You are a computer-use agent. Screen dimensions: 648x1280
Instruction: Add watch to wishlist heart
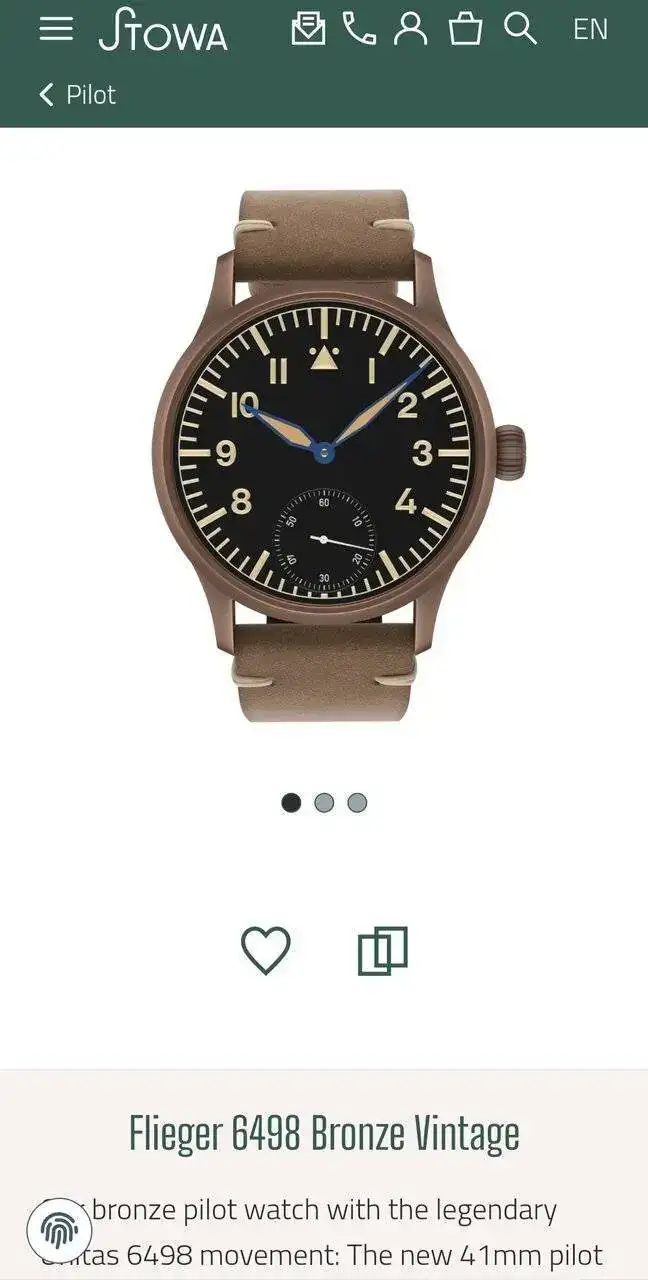266,950
